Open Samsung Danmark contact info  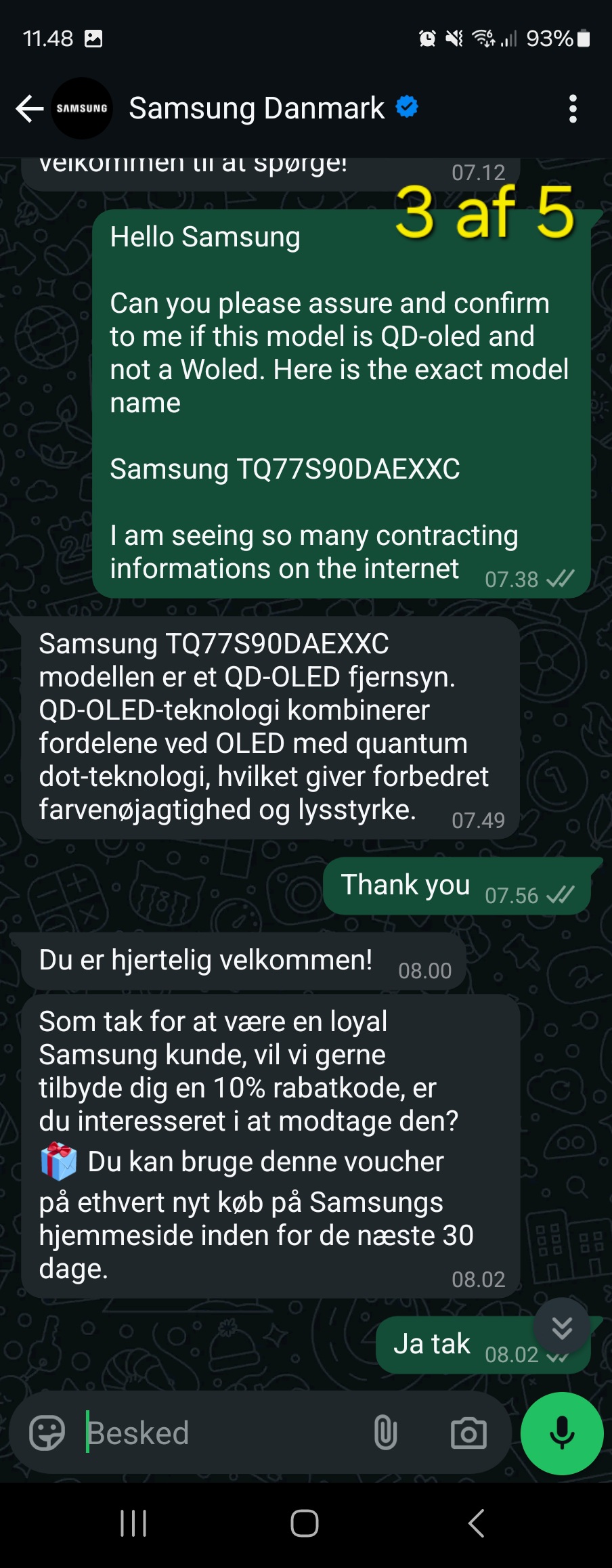257,108
